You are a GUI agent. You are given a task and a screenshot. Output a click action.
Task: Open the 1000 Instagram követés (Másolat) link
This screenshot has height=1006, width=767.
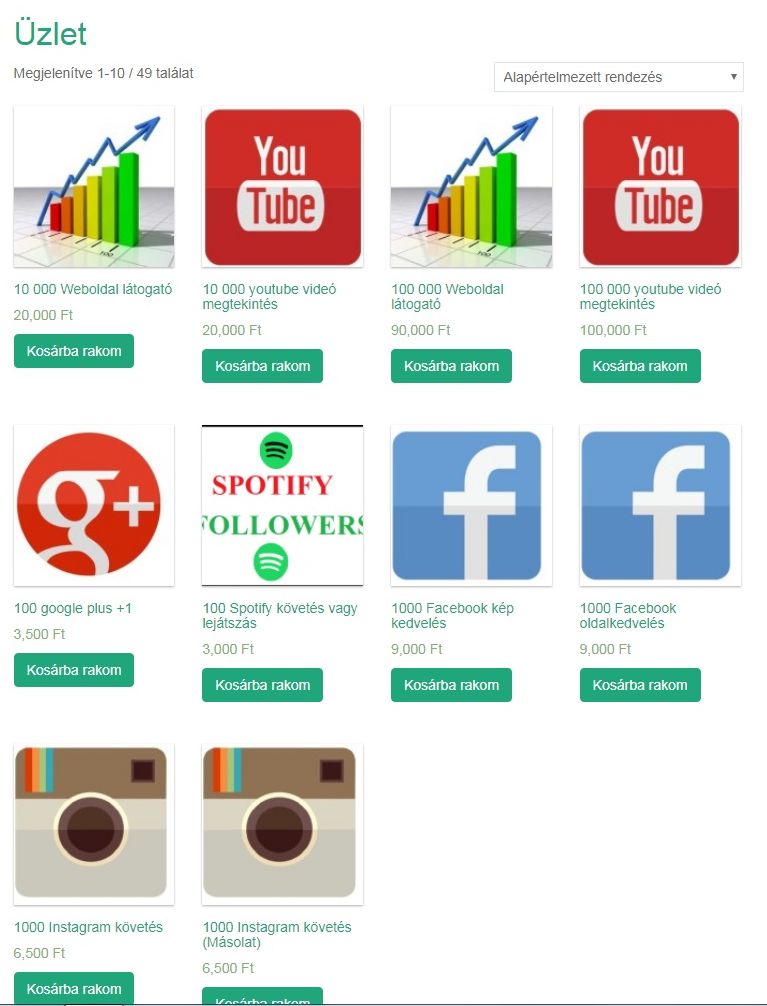click(276, 934)
